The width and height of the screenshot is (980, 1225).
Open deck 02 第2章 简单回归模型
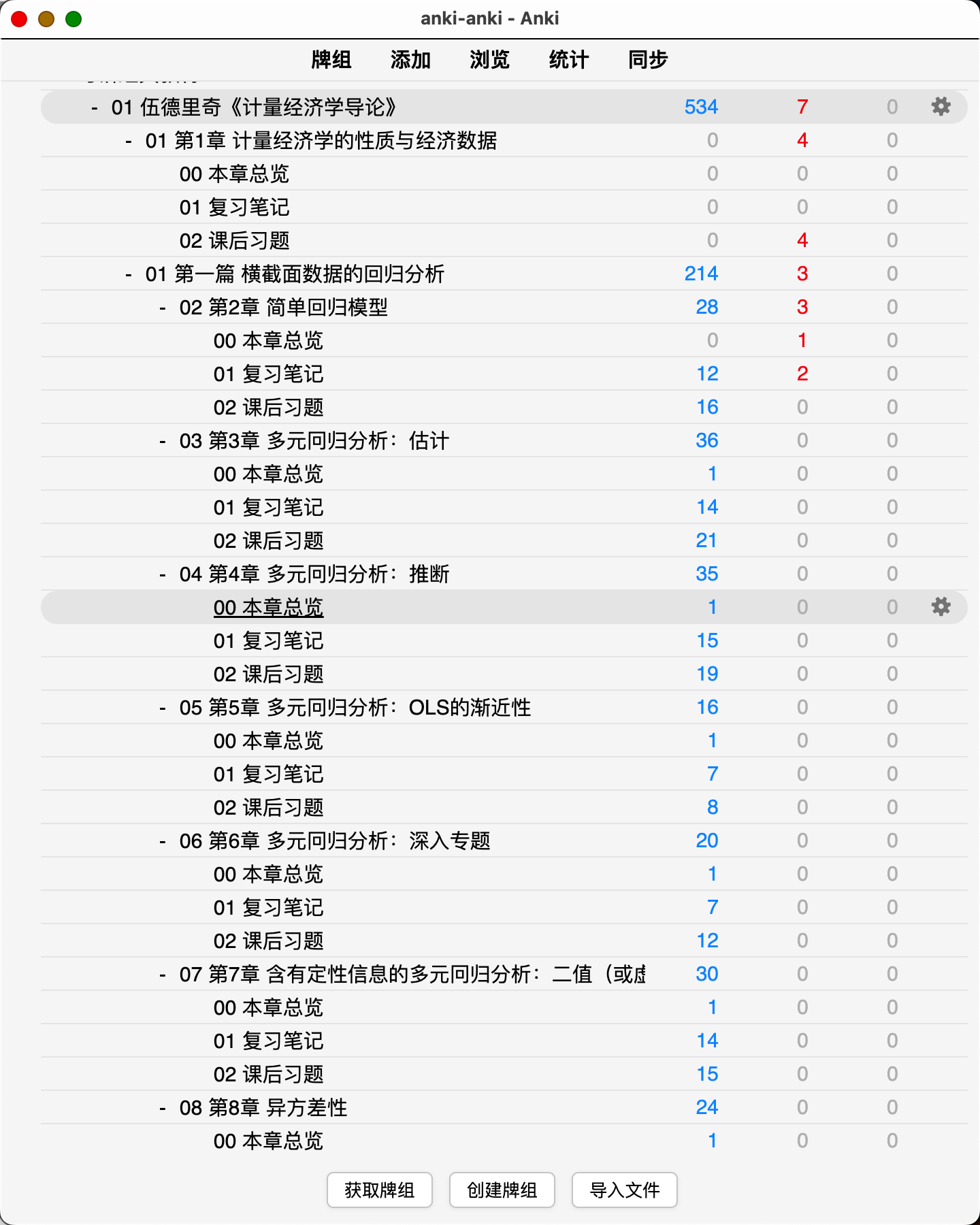tap(283, 308)
